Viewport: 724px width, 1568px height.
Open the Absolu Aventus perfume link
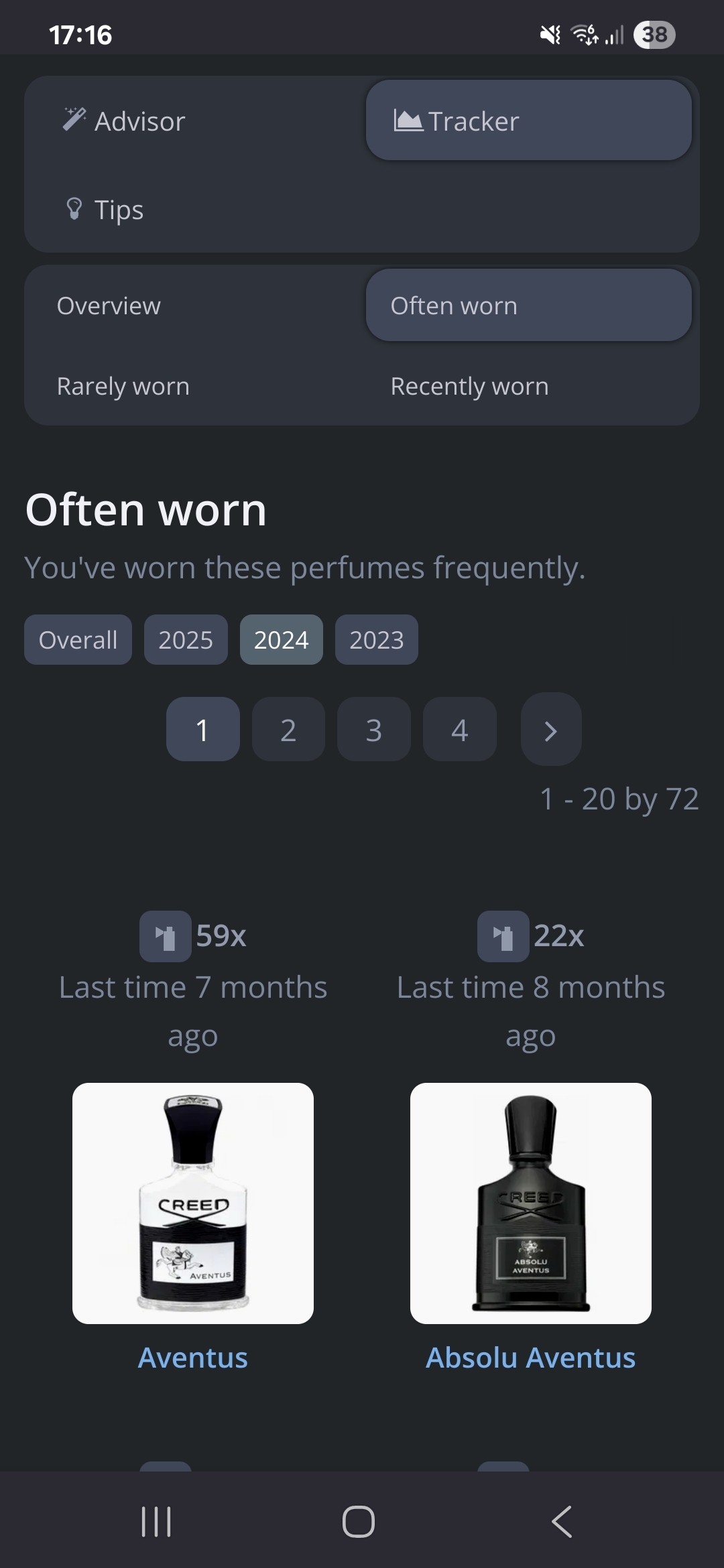click(x=530, y=1358)
